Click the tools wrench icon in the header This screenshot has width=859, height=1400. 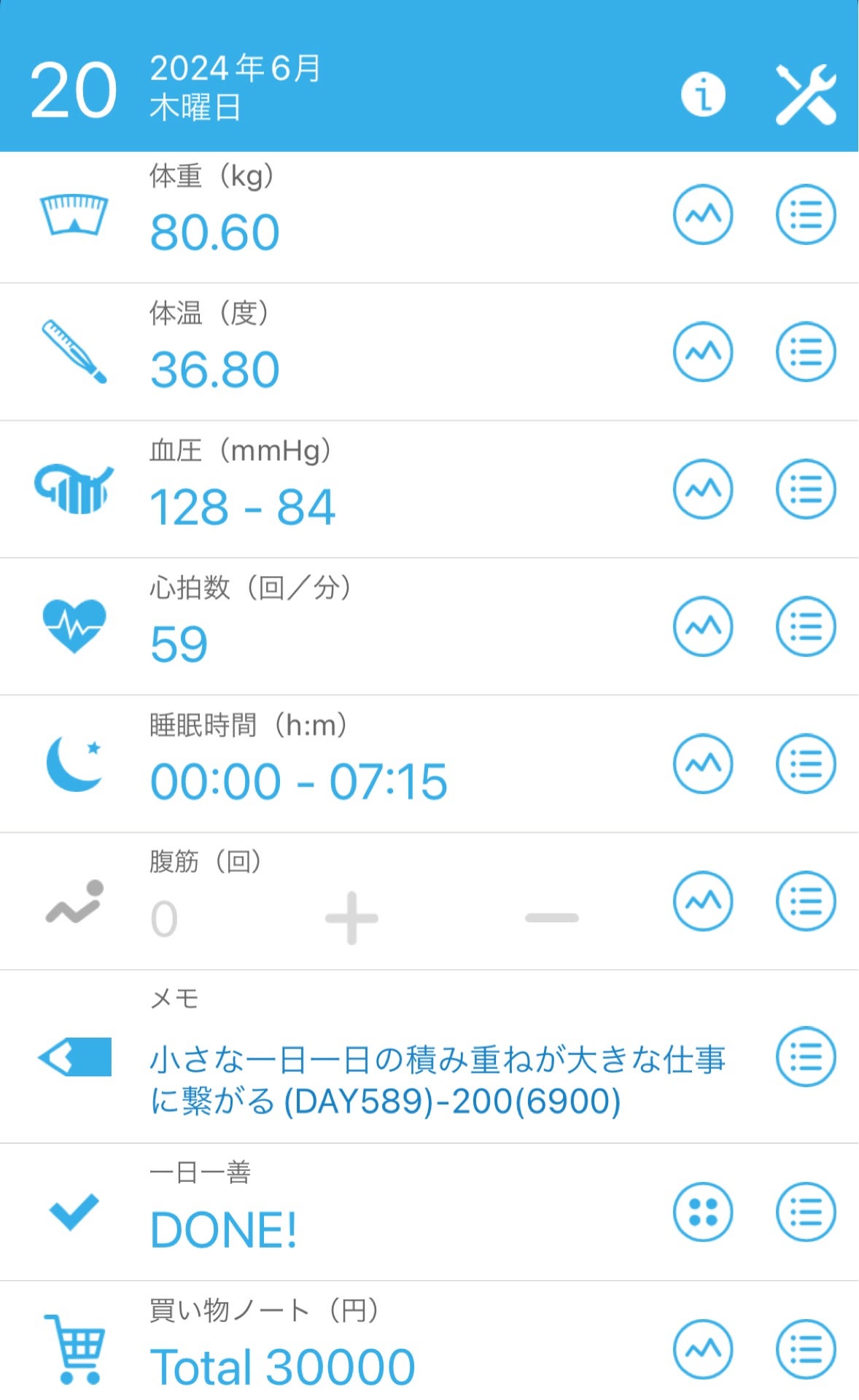(x=805, y=95)
